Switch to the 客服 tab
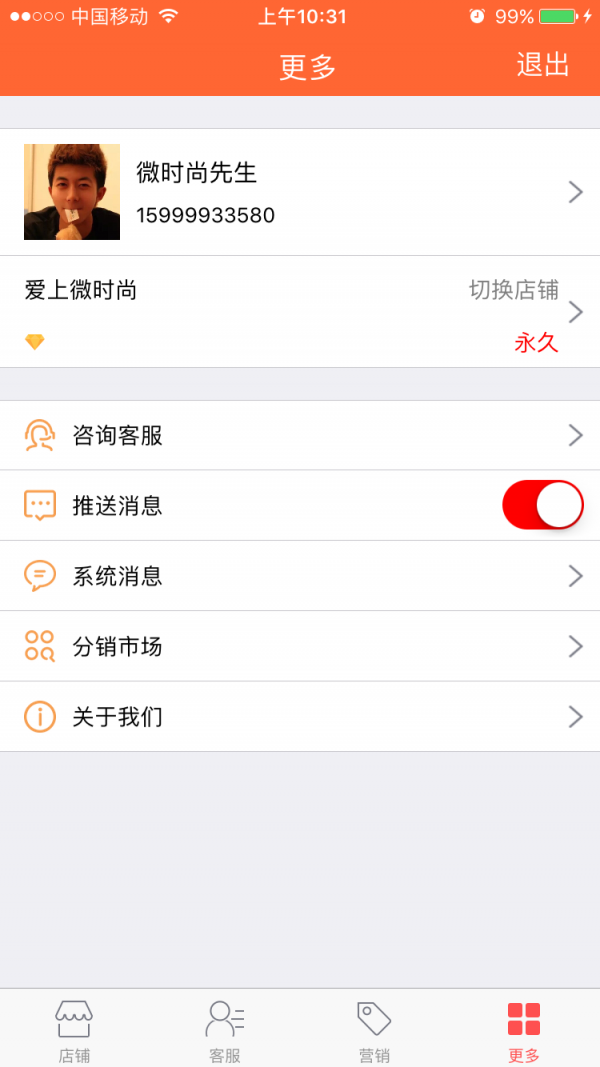 224,1030
